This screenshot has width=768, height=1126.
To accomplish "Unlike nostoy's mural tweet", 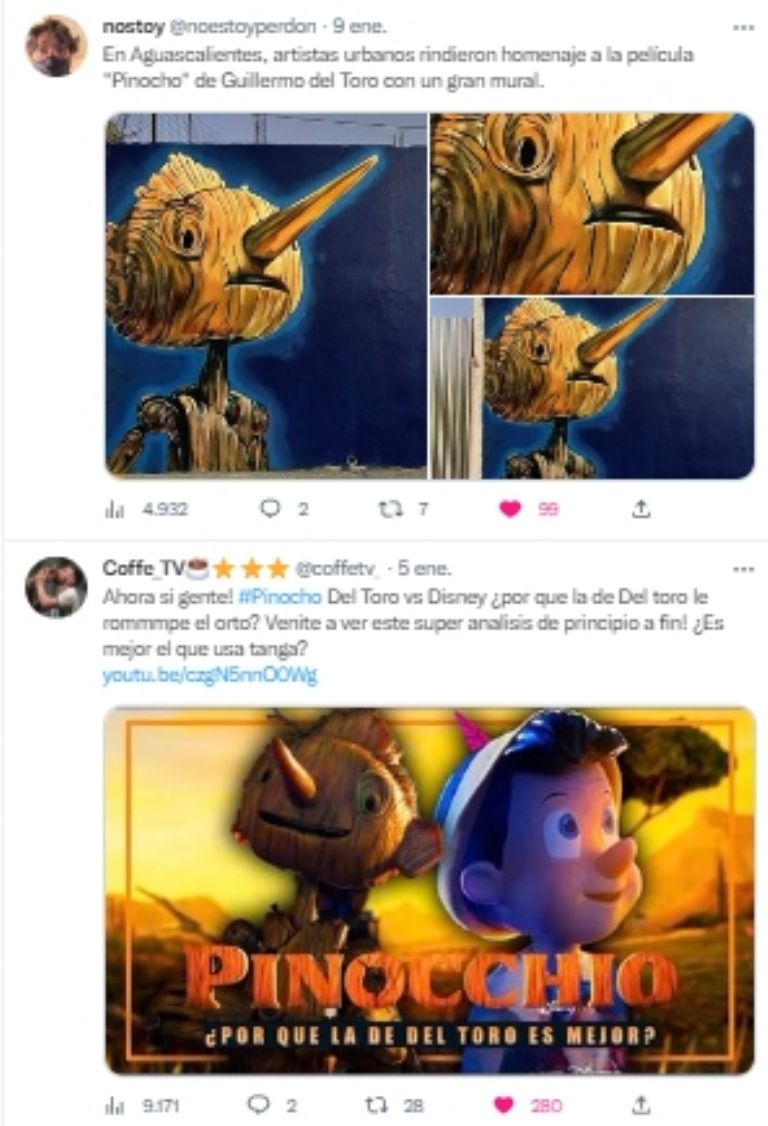I will point(511,509).
